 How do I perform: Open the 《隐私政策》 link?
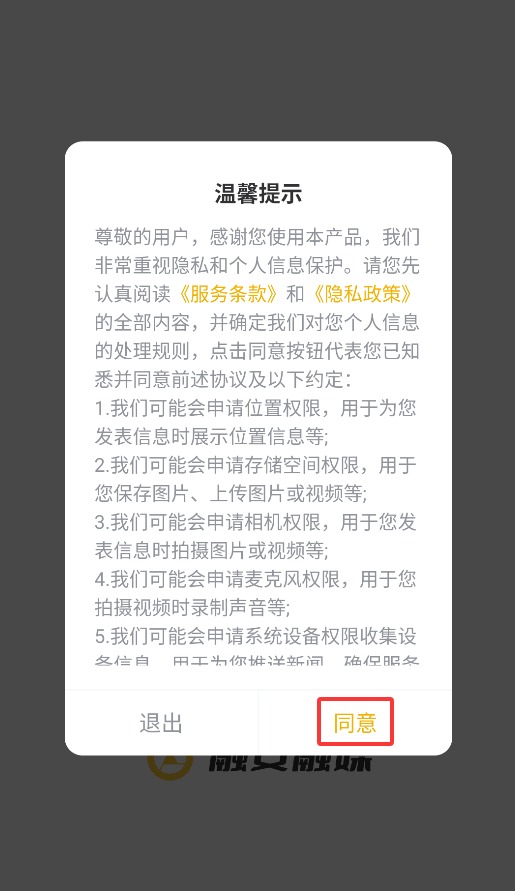363,294
